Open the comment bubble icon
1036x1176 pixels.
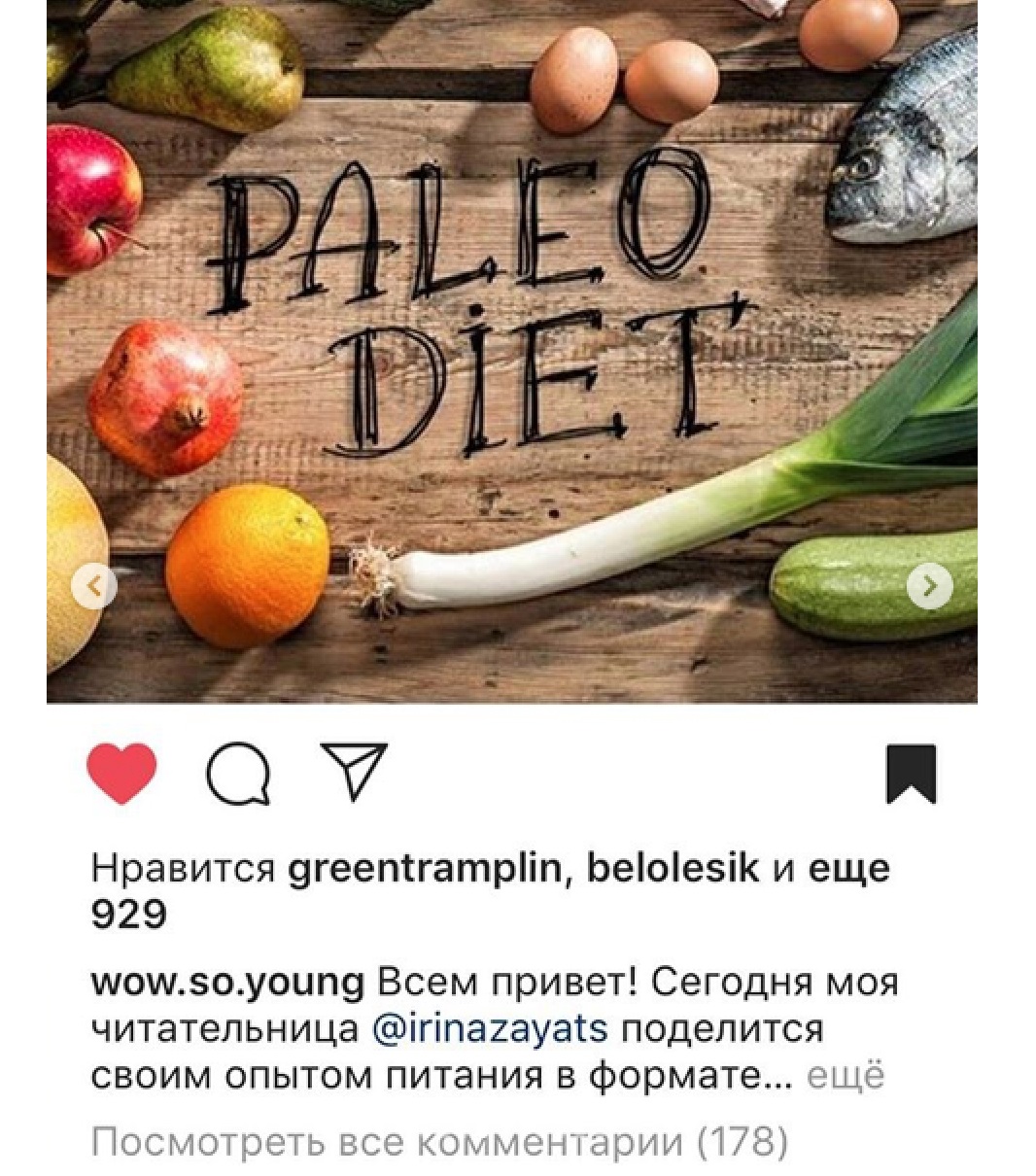(237, 775)
